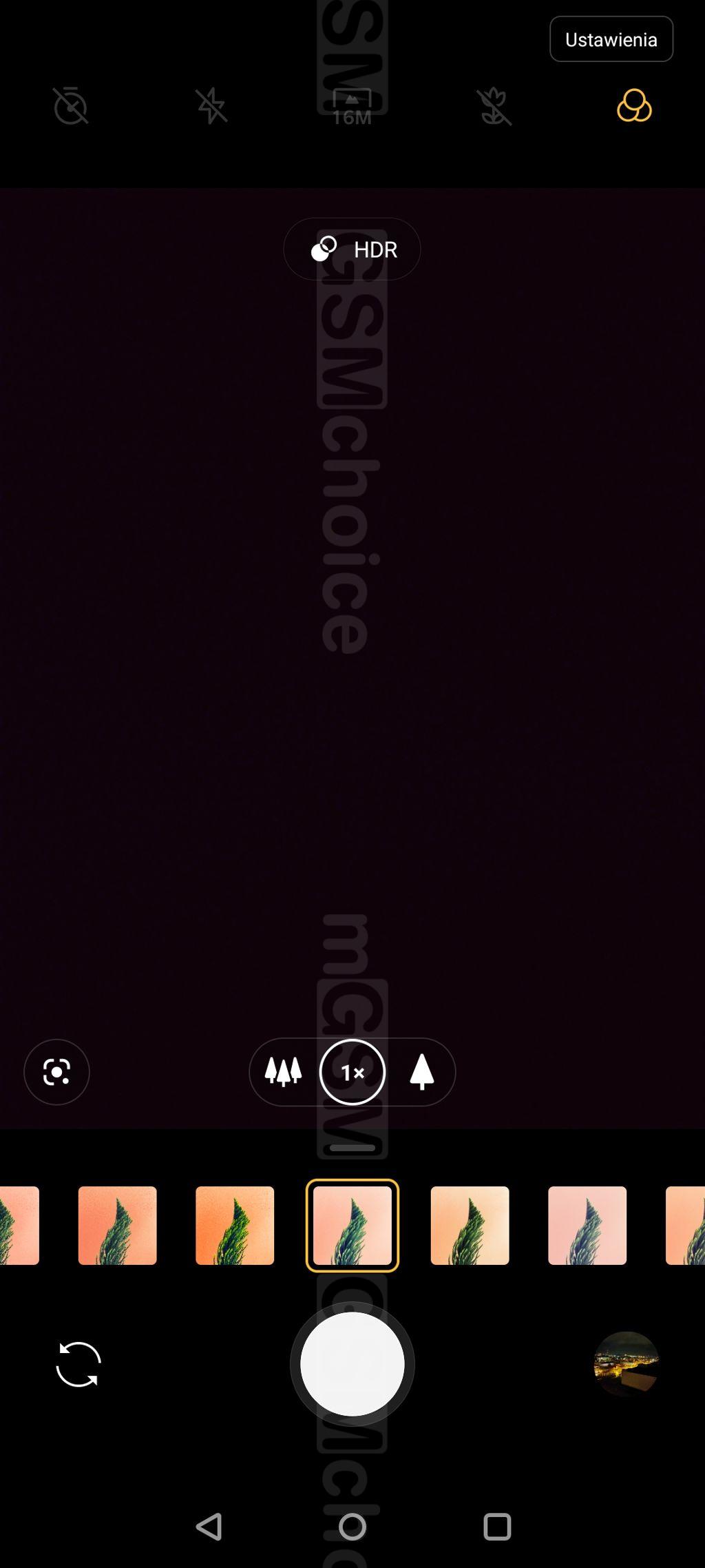The height and width of the screenshot is (1568, 705).
Task: Open Ustawienia camera settings
Action: pos(611,39)
